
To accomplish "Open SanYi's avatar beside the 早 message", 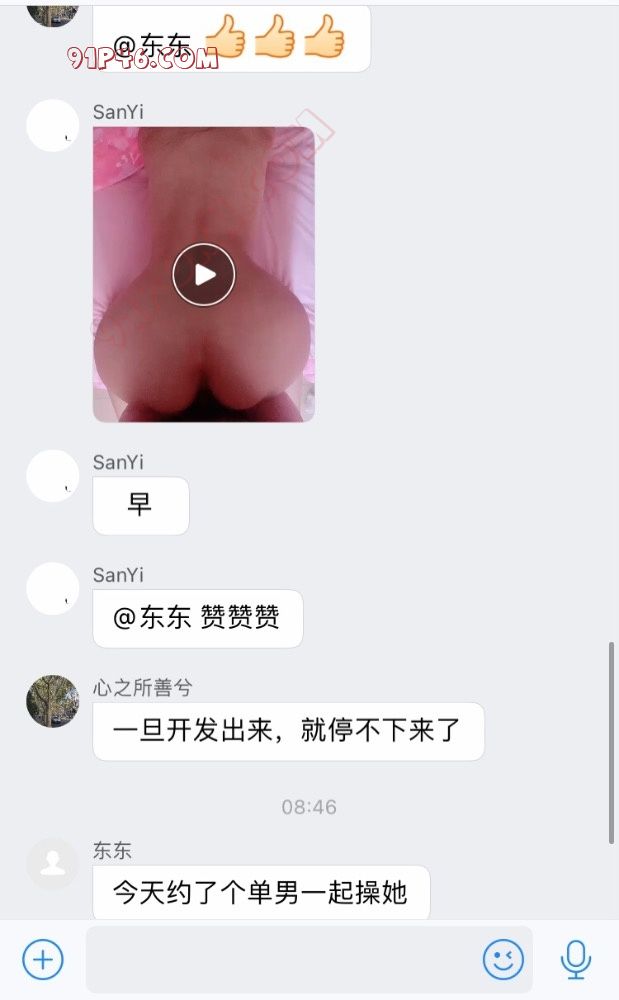I will (x=52, y=476).
